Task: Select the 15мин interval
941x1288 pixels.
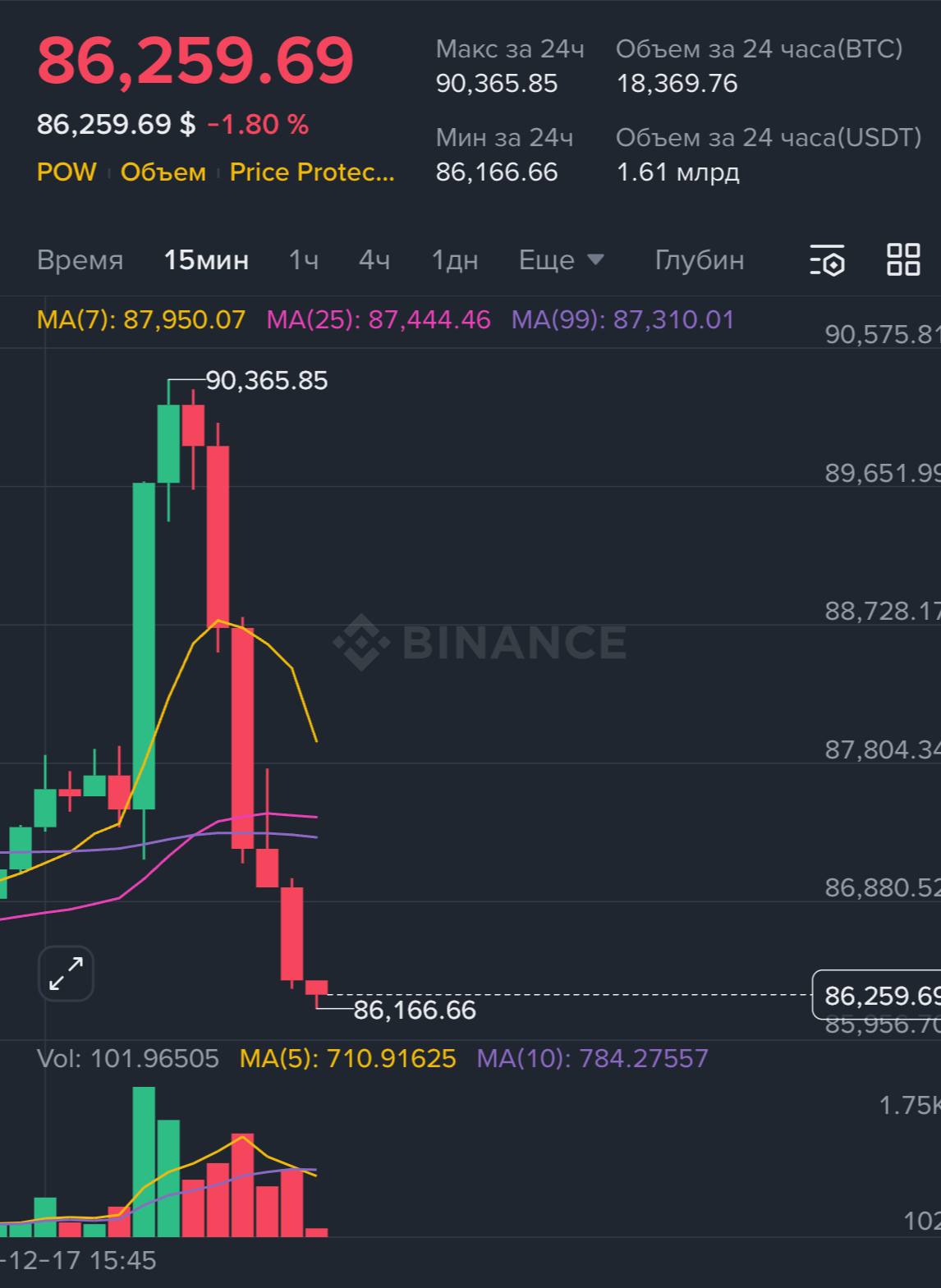Action: point(206,260)
